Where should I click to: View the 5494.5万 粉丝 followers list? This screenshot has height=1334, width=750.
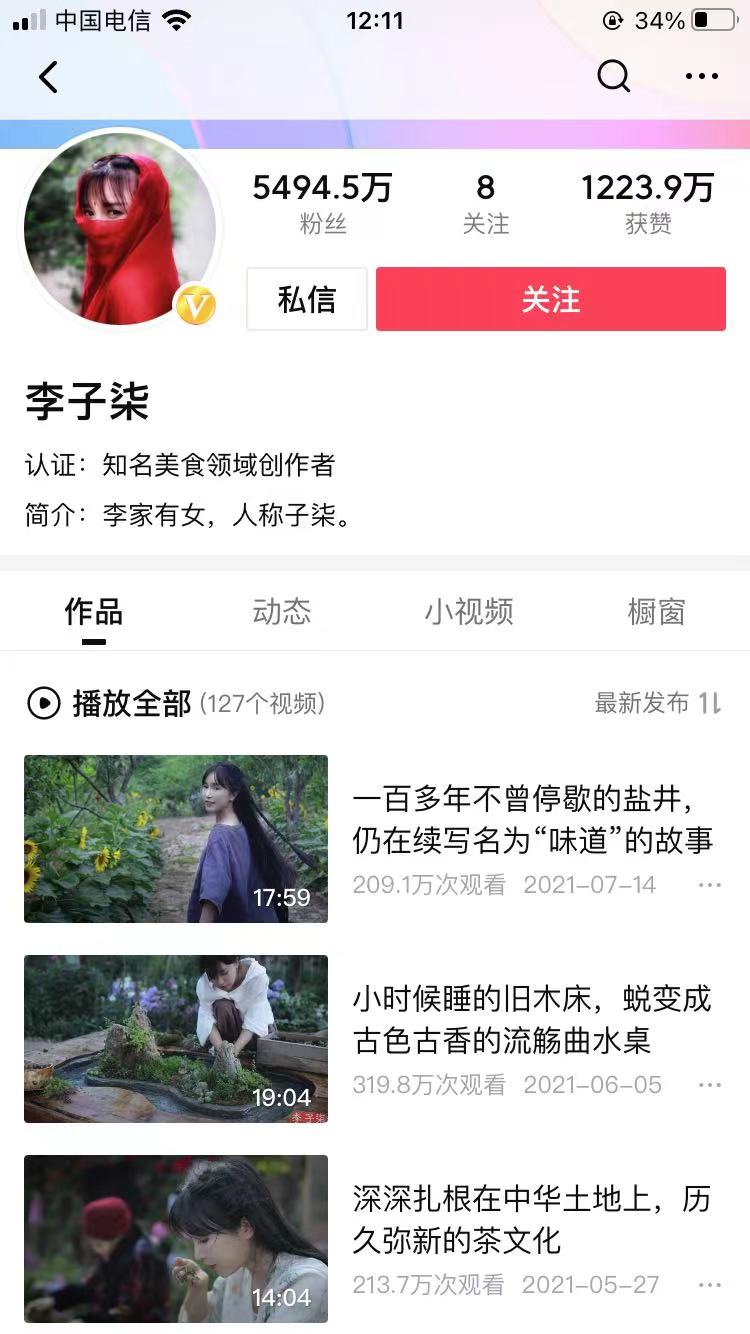322,203
